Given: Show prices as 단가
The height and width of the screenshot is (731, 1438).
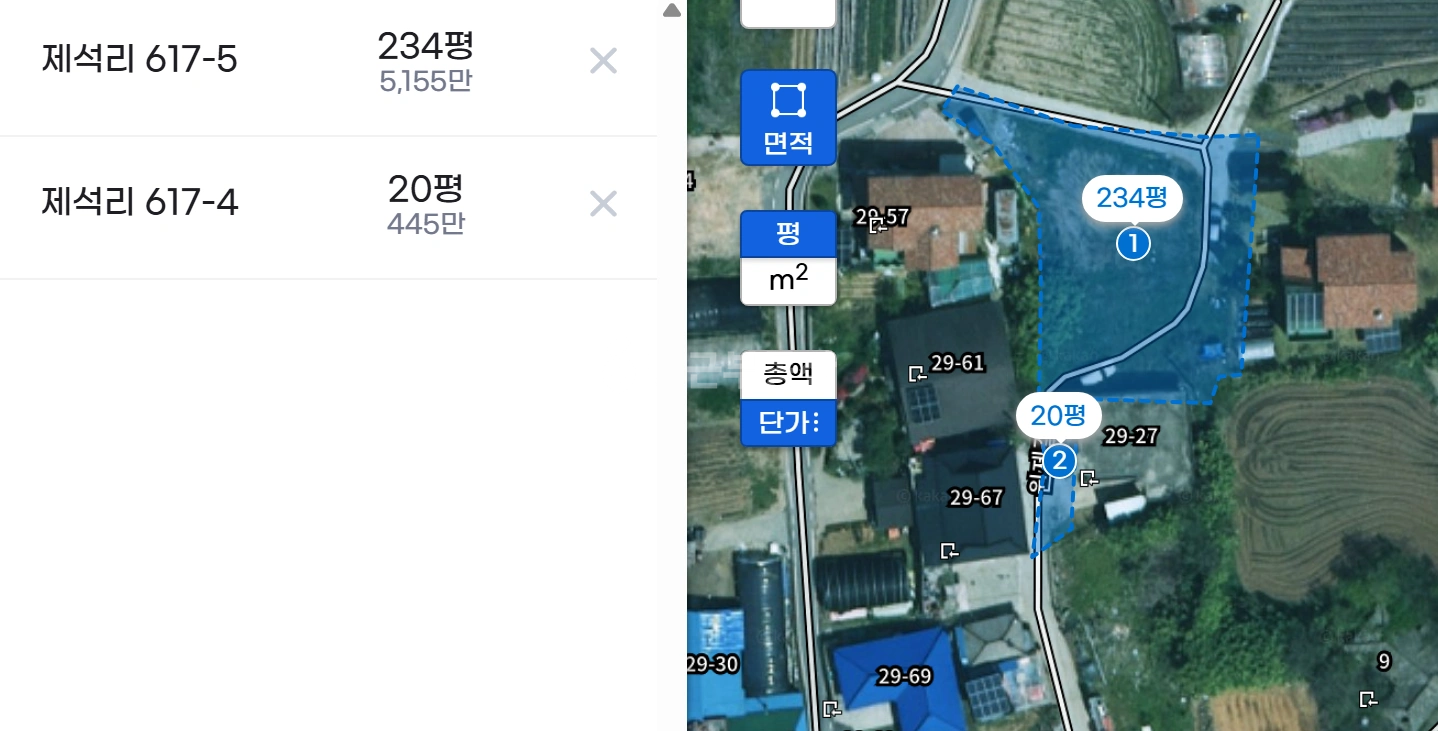Looking at the screenshot, I should click(x=788, y=423).
